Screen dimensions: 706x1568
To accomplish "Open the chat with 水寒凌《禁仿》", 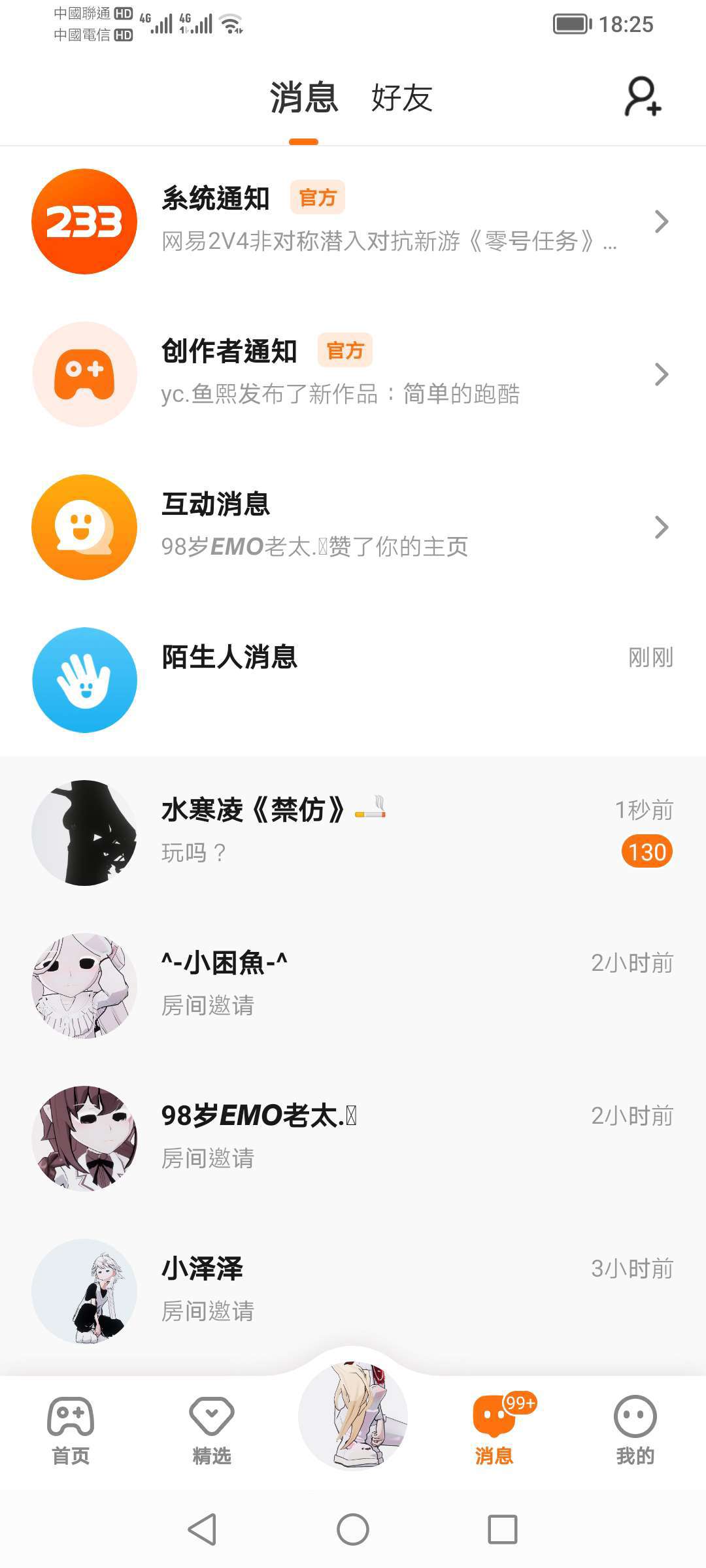I will point(353,832).
